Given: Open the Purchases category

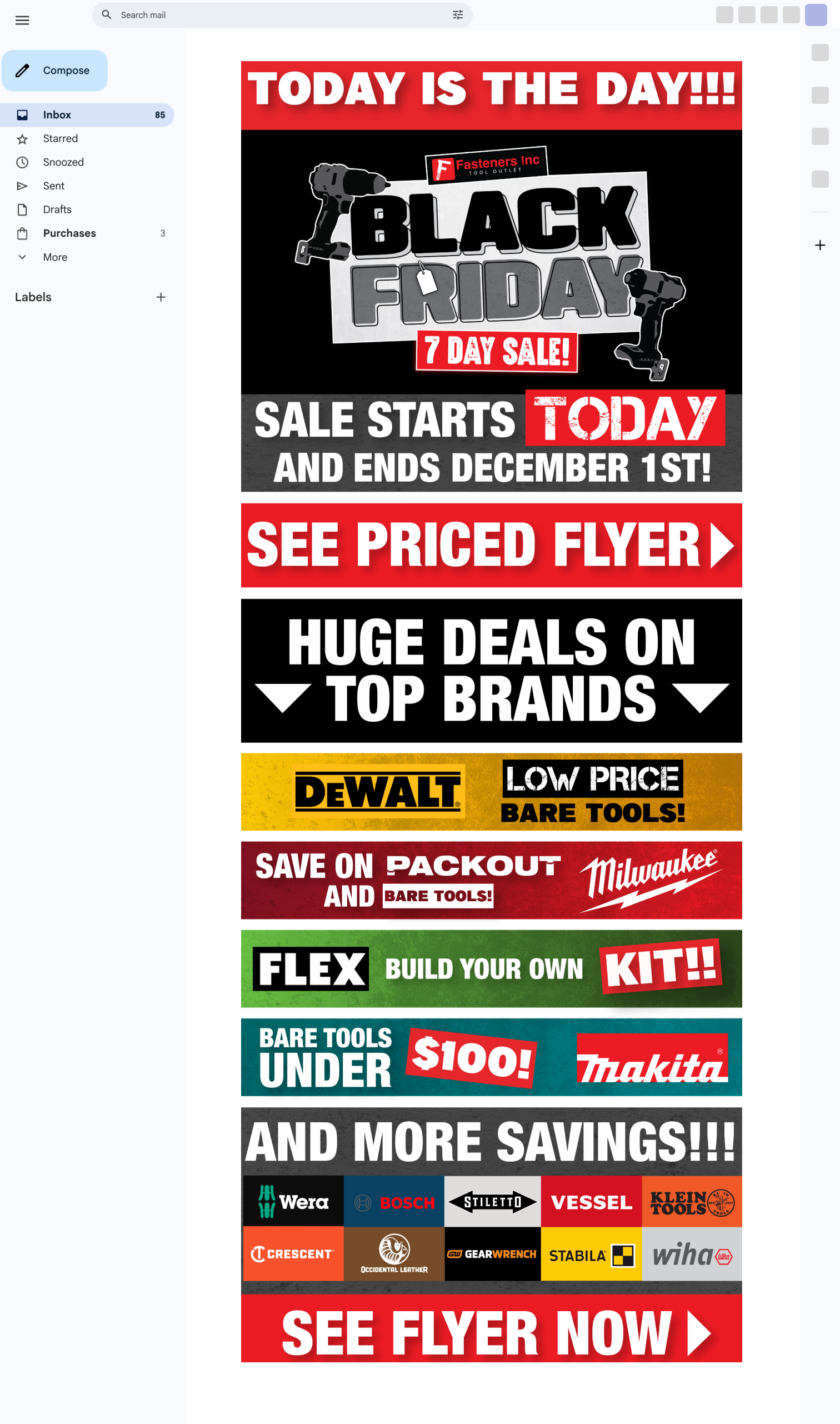Looking at the screenshot, I should pos(69,233).
